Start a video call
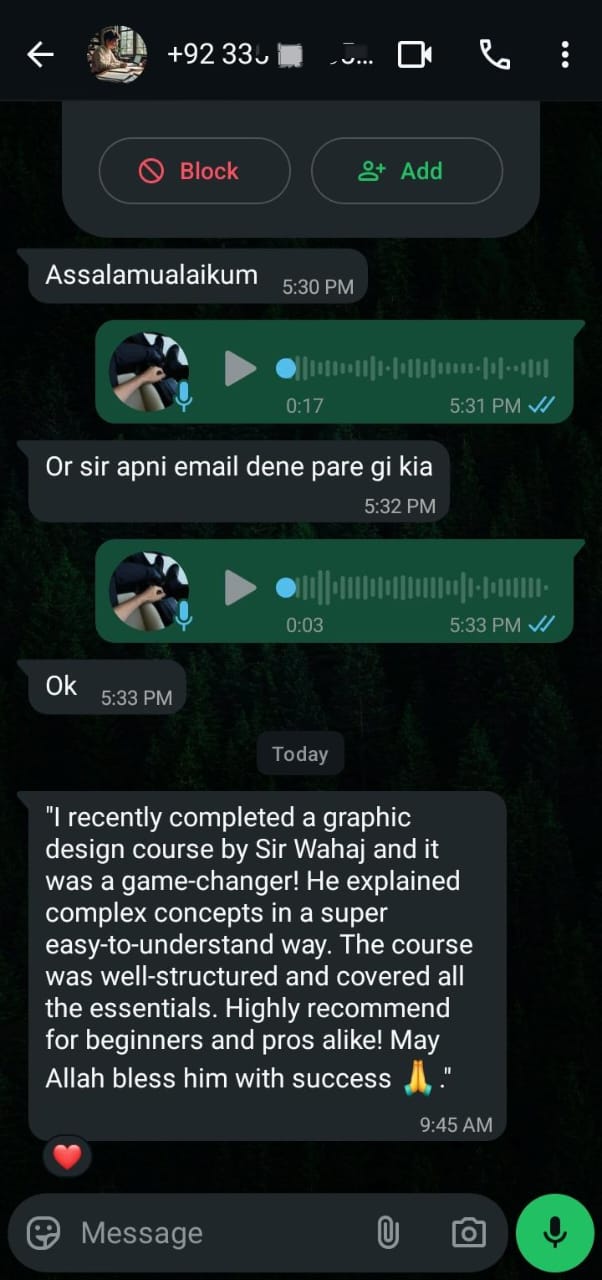Screen dimensions: 602x1280 point(414,54)
